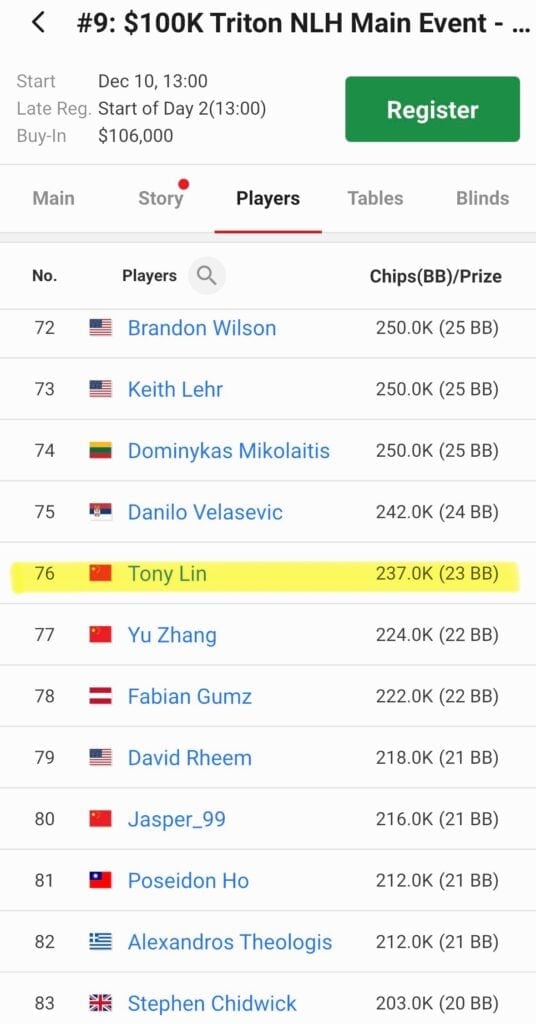Open the Jasper_99 player entry

pyautogui.click(x=176, y=819)
